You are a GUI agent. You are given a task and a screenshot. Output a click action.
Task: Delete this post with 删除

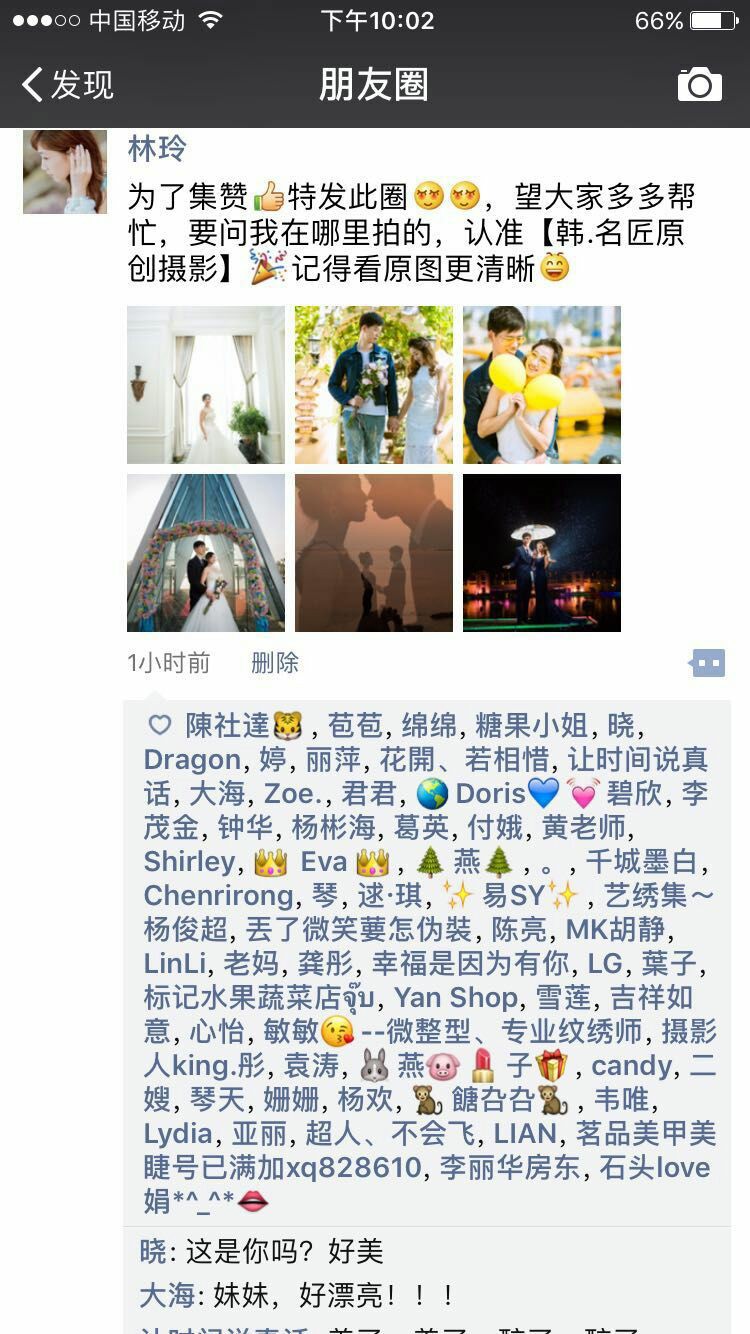click(x=275, y=663)
